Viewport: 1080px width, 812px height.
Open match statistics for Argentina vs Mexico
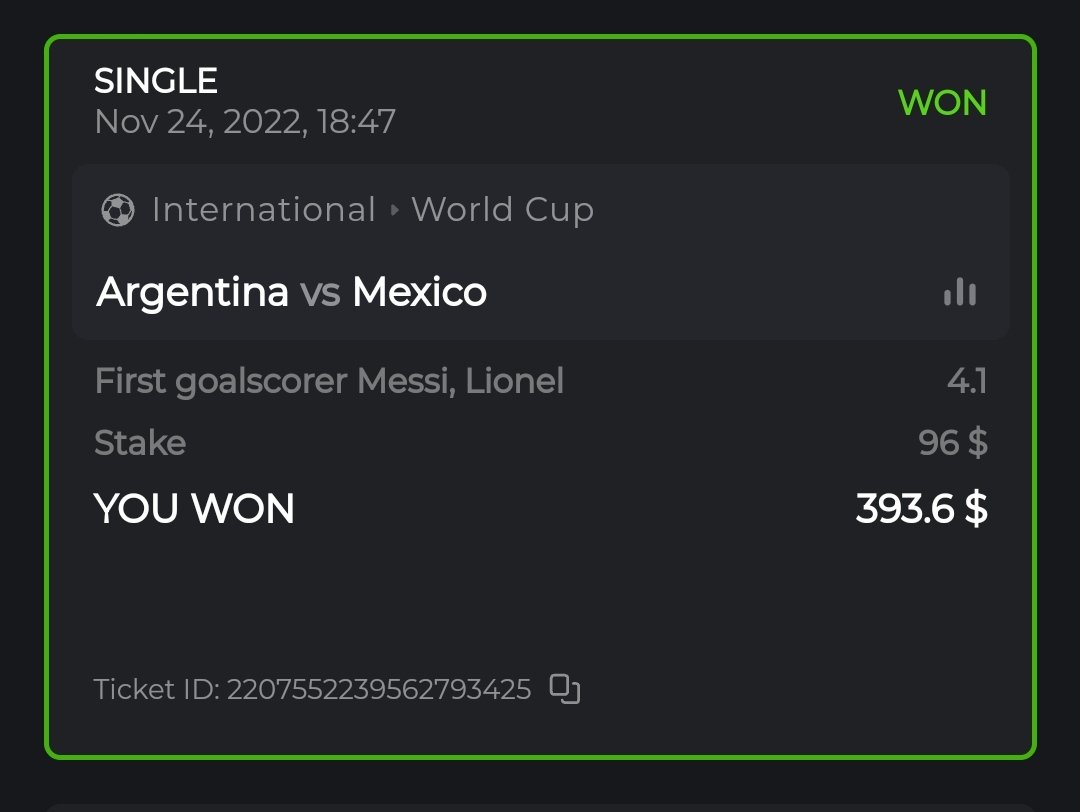click(959, 292)
